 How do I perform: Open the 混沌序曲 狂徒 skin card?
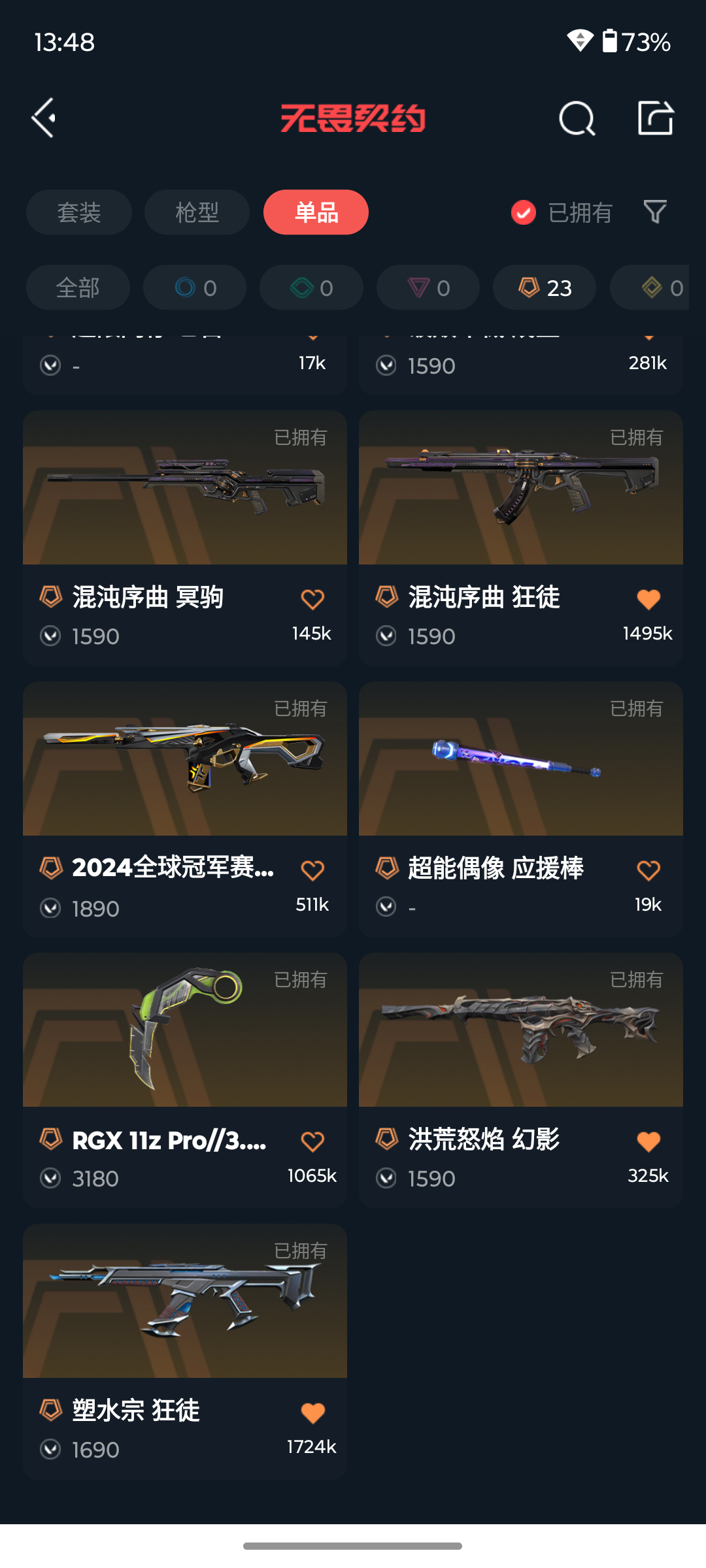[521, 538]
